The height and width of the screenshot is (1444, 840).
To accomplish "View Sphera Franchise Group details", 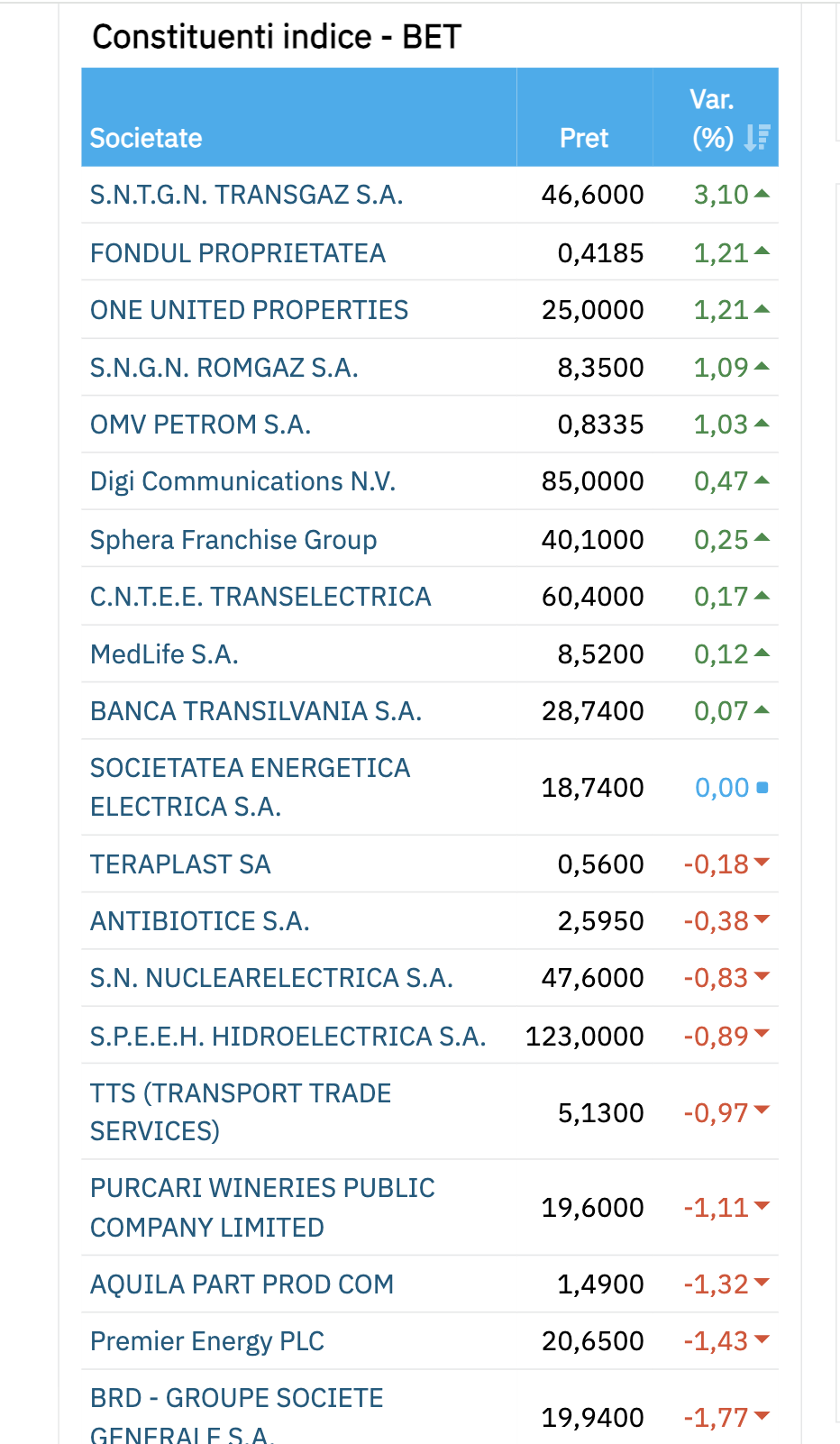I will [233, 540].
